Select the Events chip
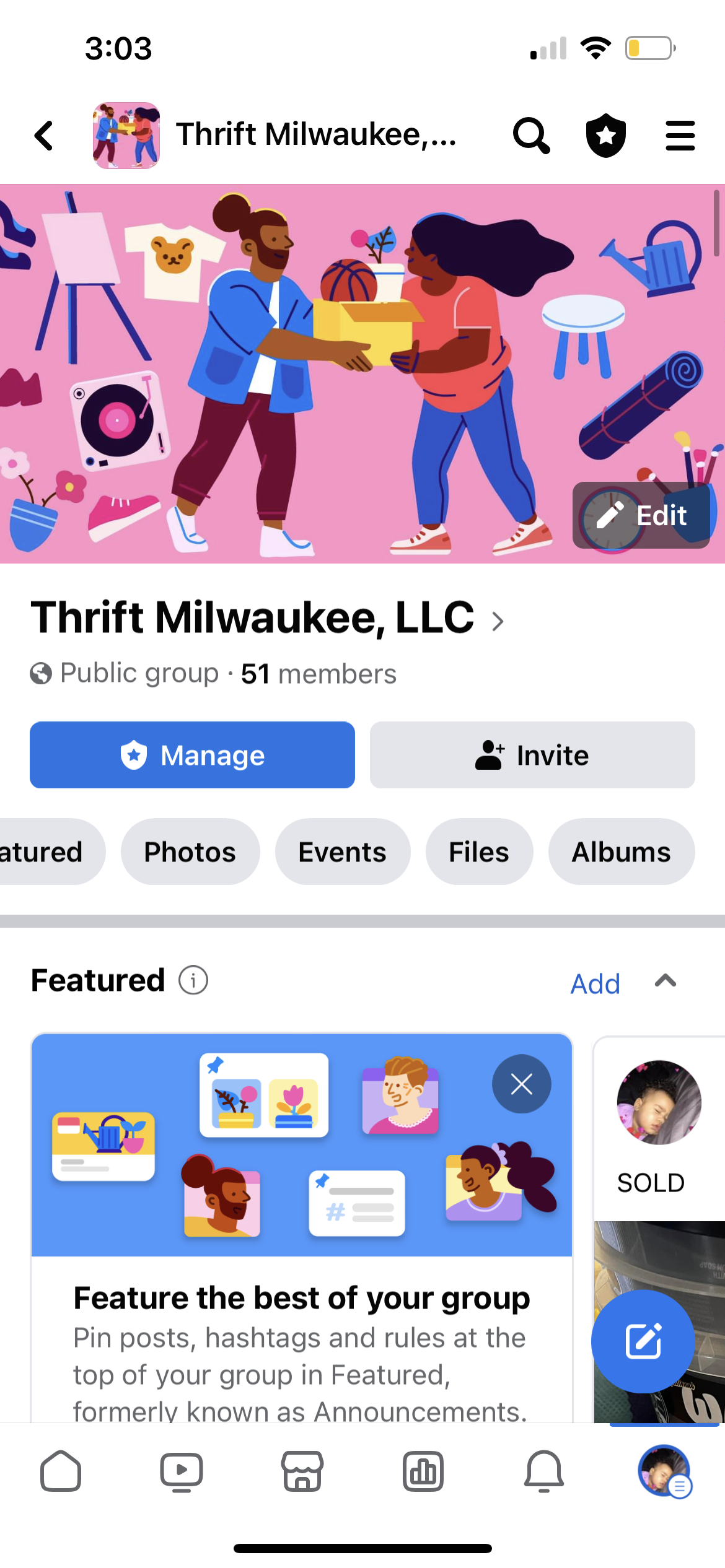The height and width of the screenshot is (1568, 725). pos(342,852)
